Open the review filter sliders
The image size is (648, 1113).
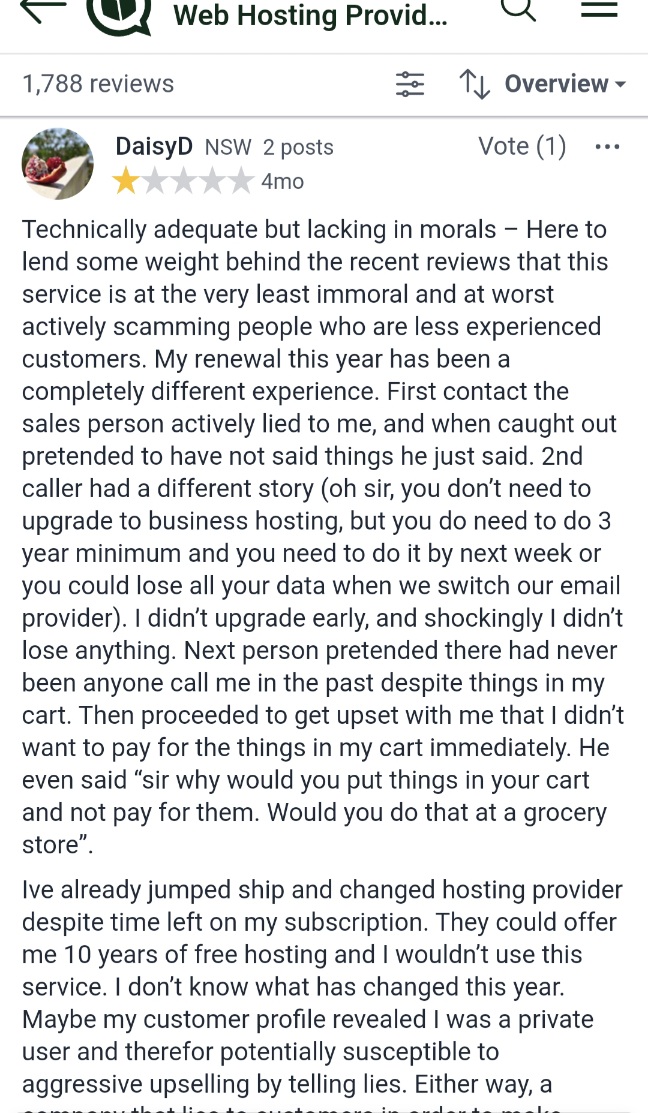(x=410, y=84)
